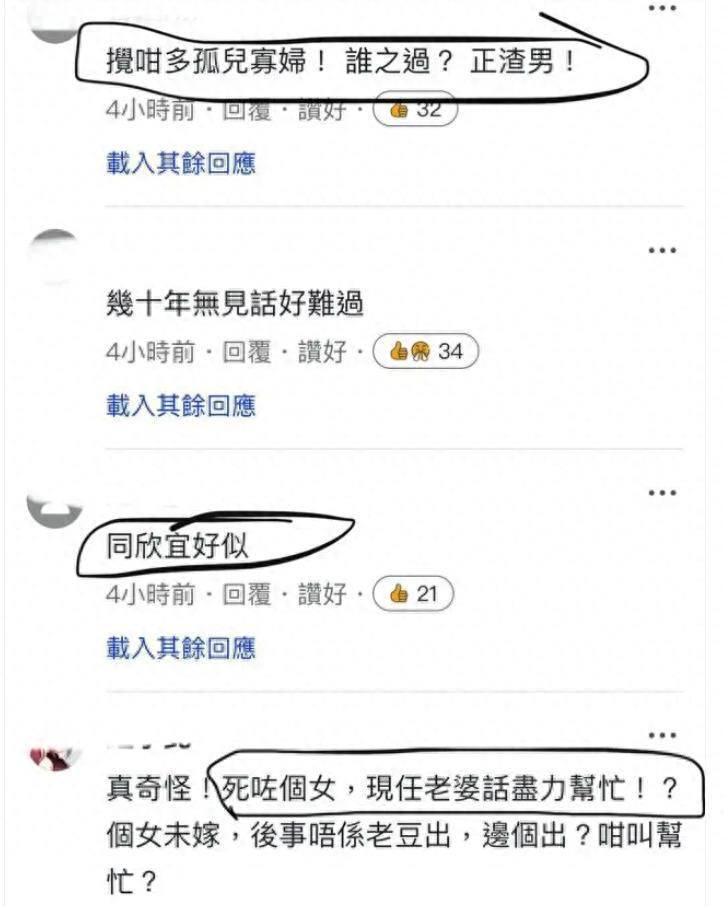Open options menu for the 同欣宜好似 comment
Screen dimensions: 724x907
pyautogui.click(x=663, y=493)
